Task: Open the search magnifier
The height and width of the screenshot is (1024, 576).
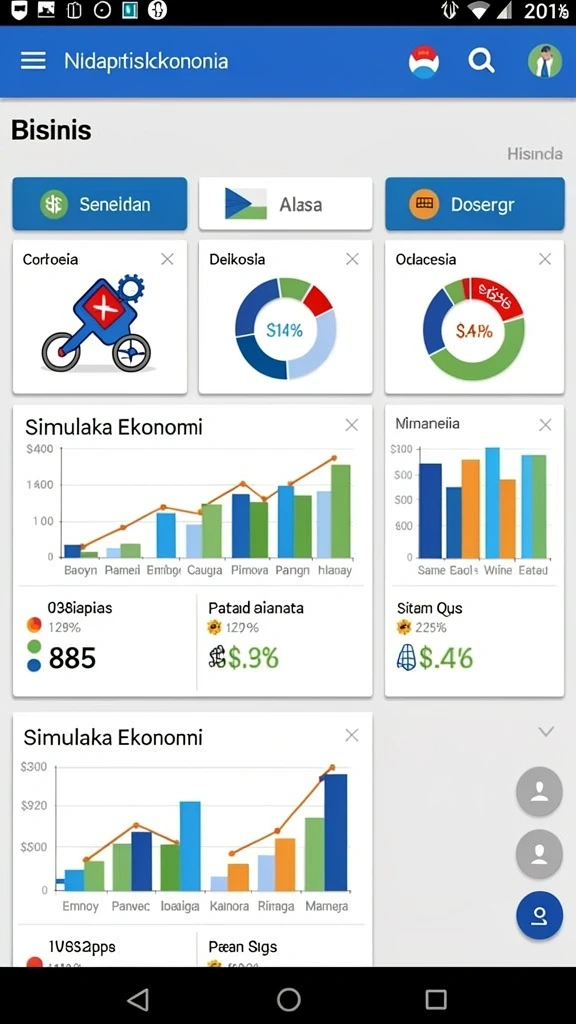Action: tap(481, 61)
